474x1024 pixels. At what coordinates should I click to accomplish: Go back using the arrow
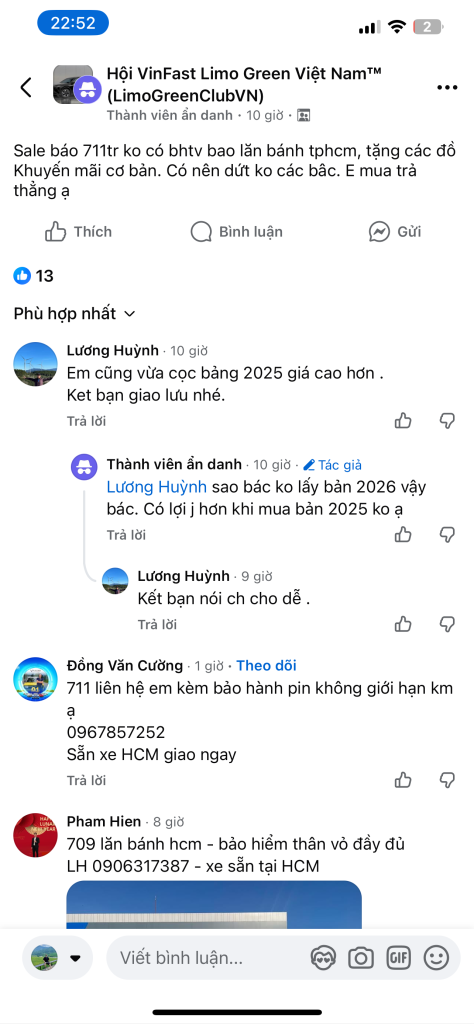[26, 87]
